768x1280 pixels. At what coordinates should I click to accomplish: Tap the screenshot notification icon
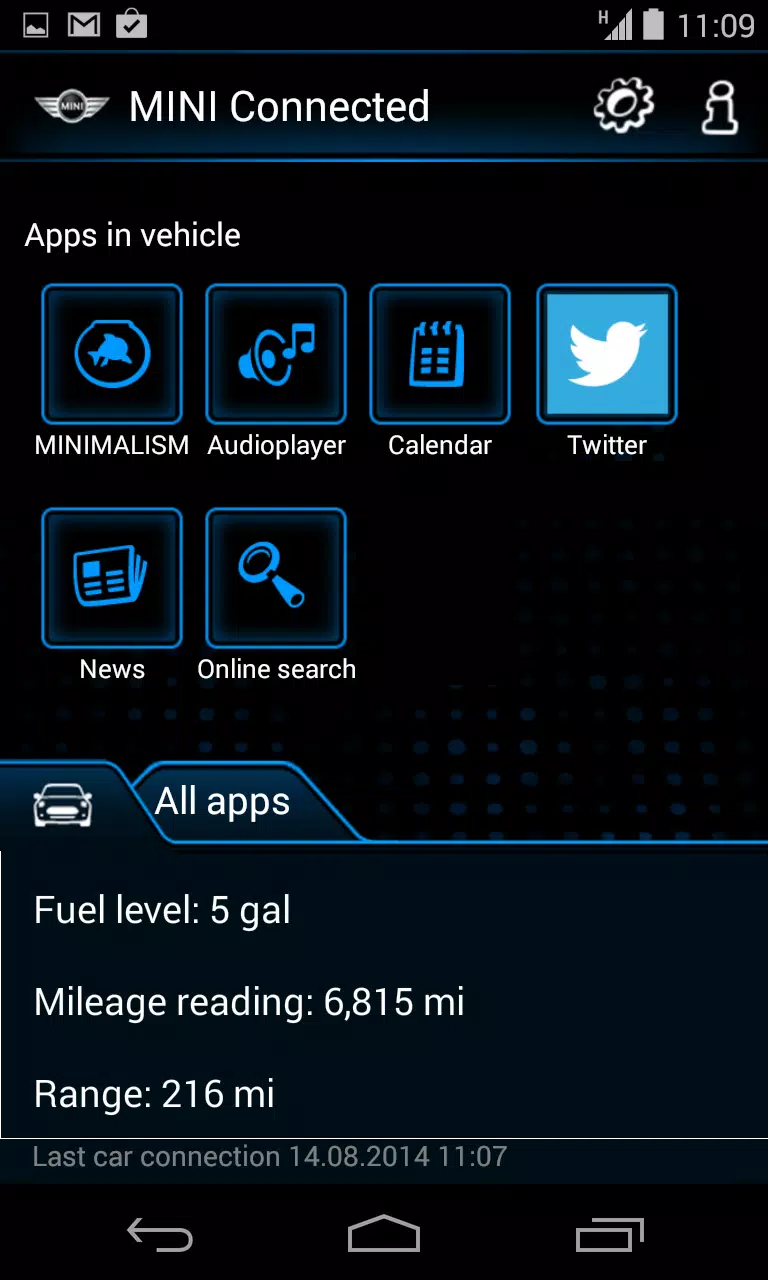[33, 24]
